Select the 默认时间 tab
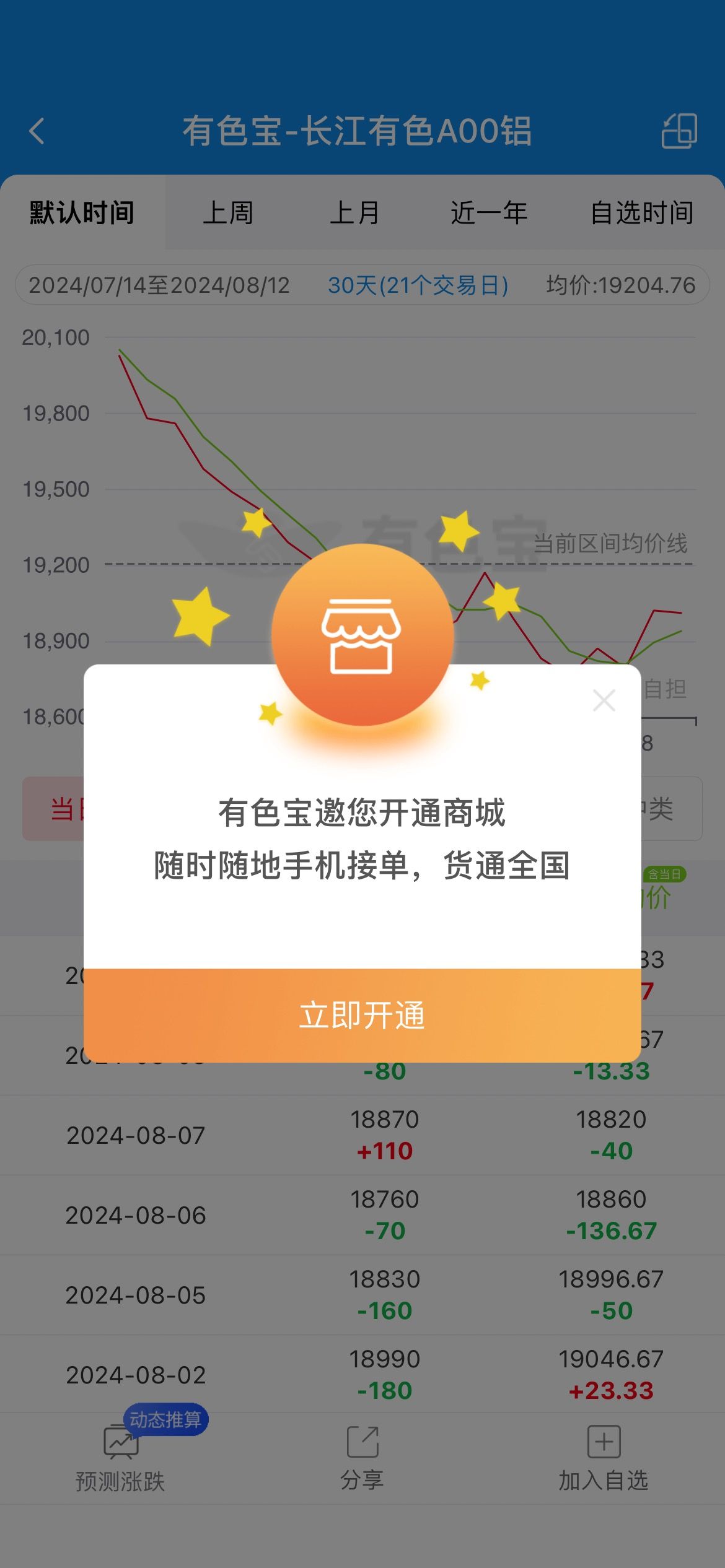 (x=82, y=212)
